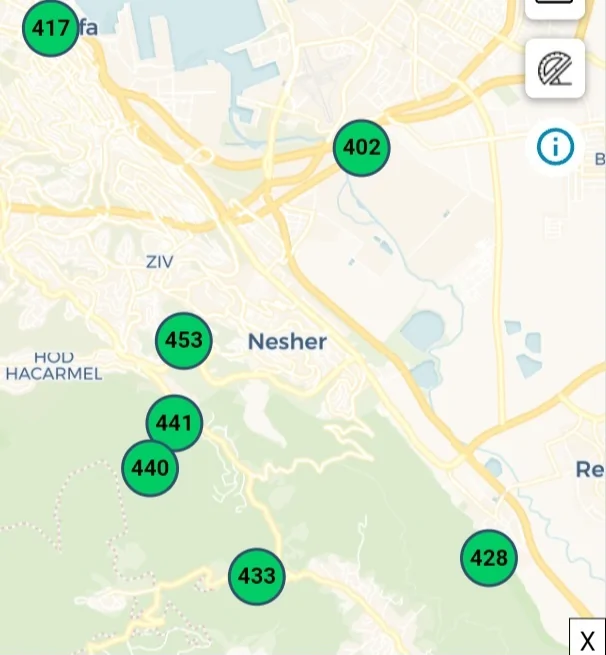Select the map marker labeled 402
606x655 pixels.
[x=361, y=148]
